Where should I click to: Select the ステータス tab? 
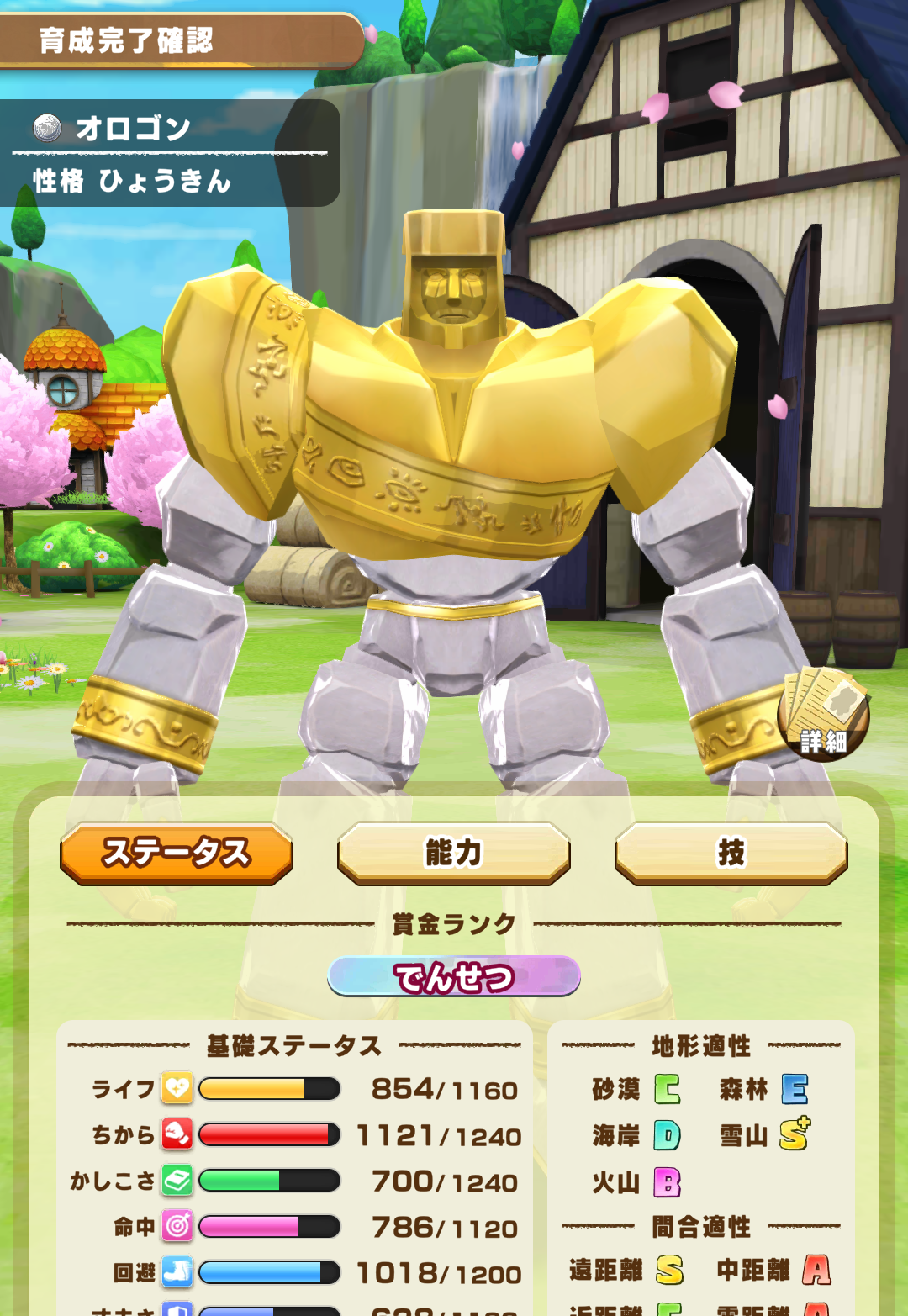[177, 853]
